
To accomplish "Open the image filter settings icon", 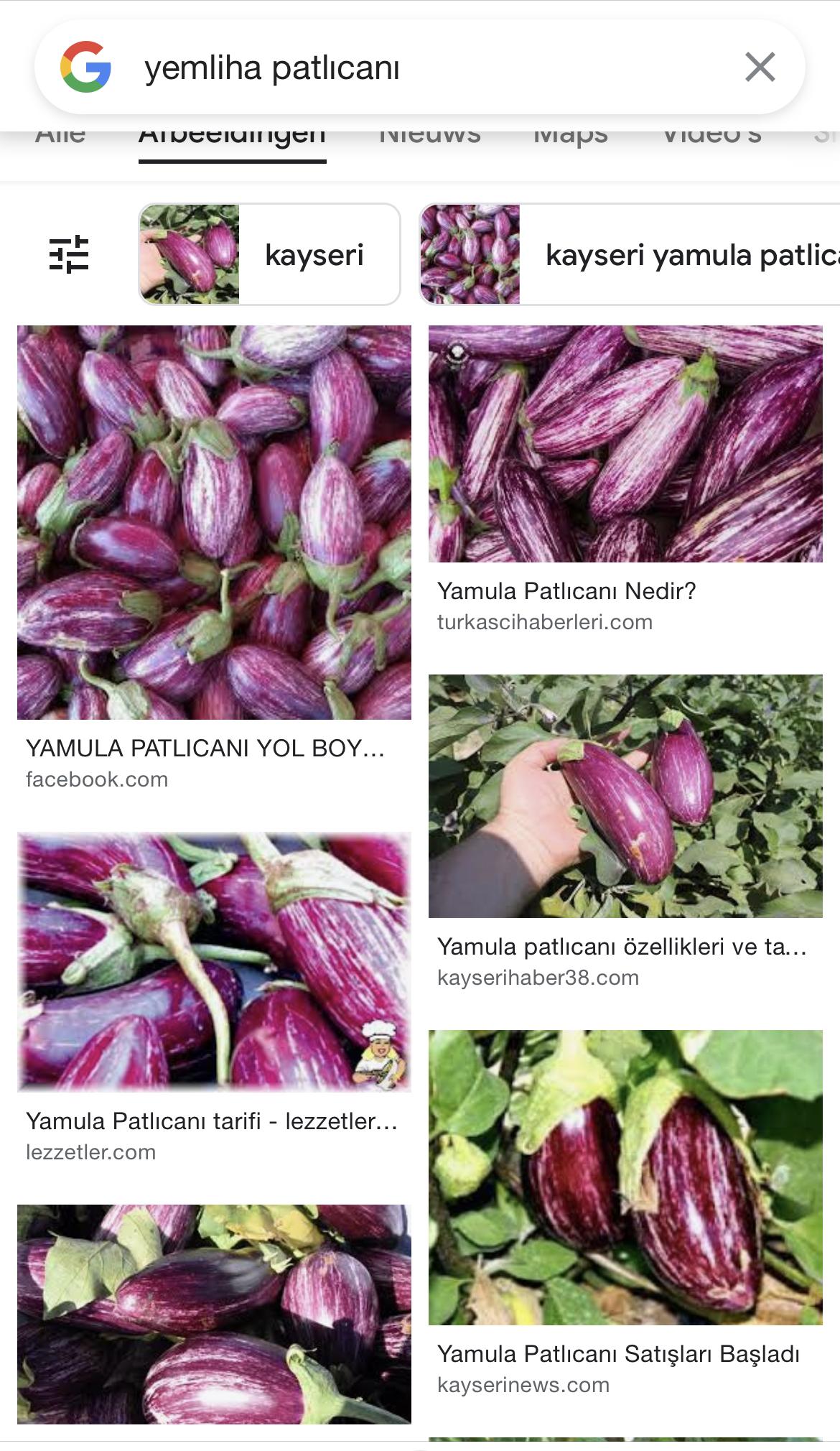I will [x=69, y=254].
